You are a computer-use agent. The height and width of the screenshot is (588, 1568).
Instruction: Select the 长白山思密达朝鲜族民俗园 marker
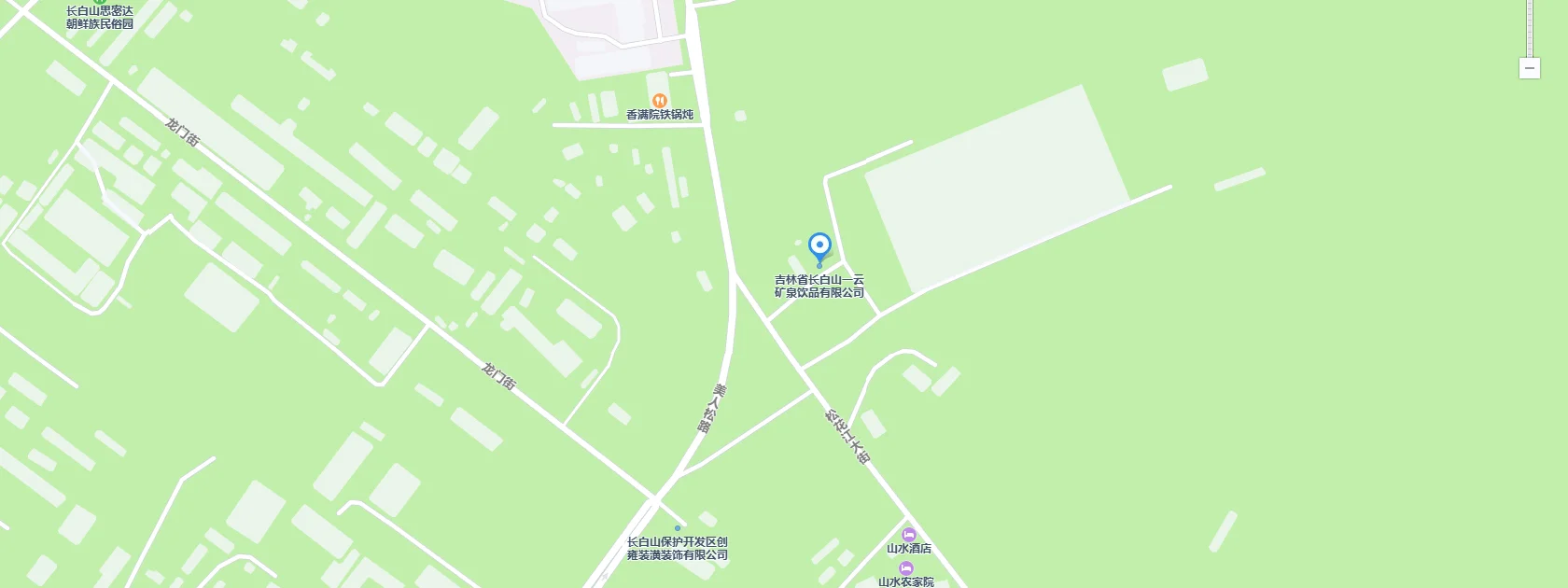(99, 4)
